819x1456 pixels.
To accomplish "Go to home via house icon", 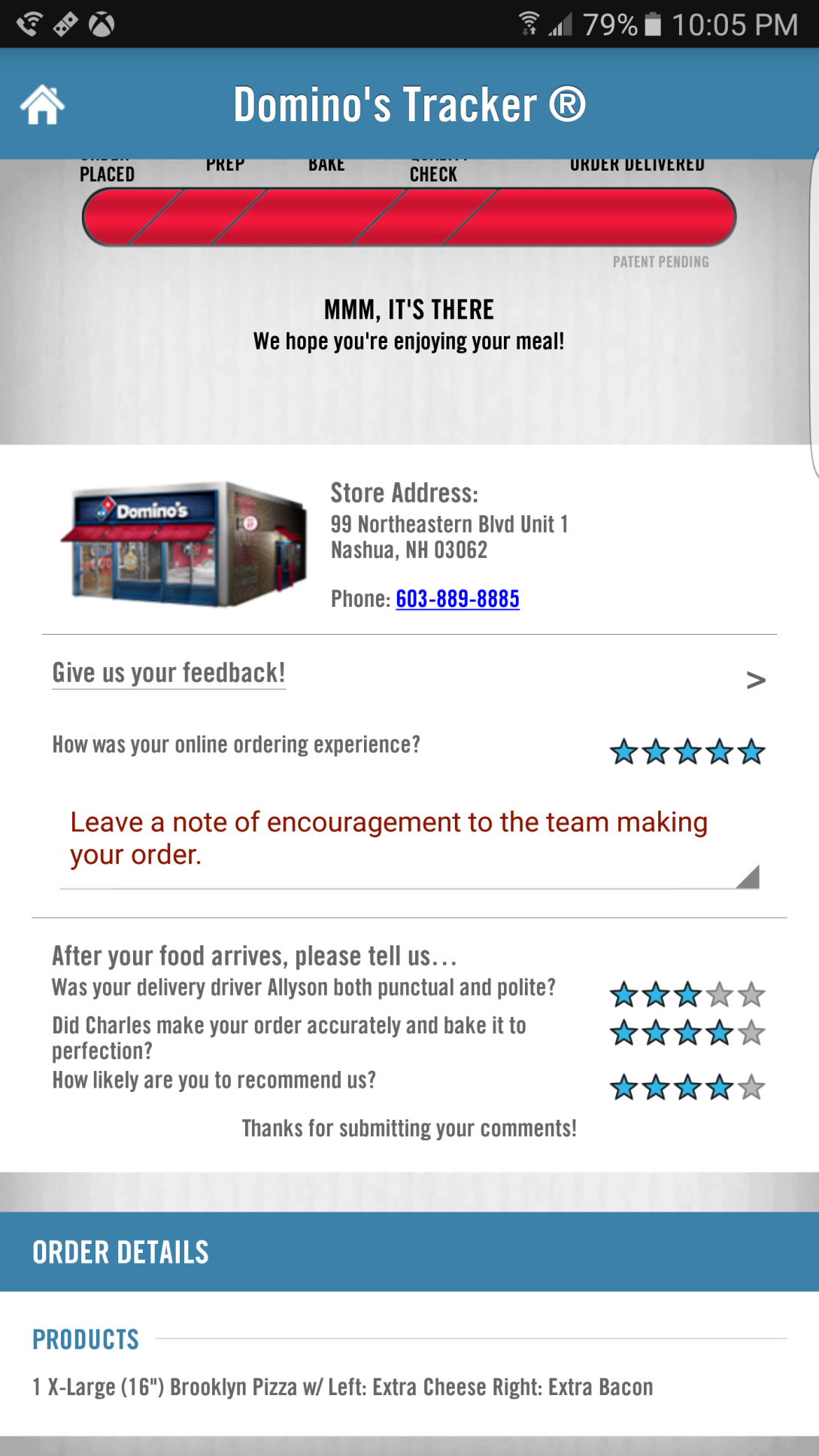I will click(42, 105).
